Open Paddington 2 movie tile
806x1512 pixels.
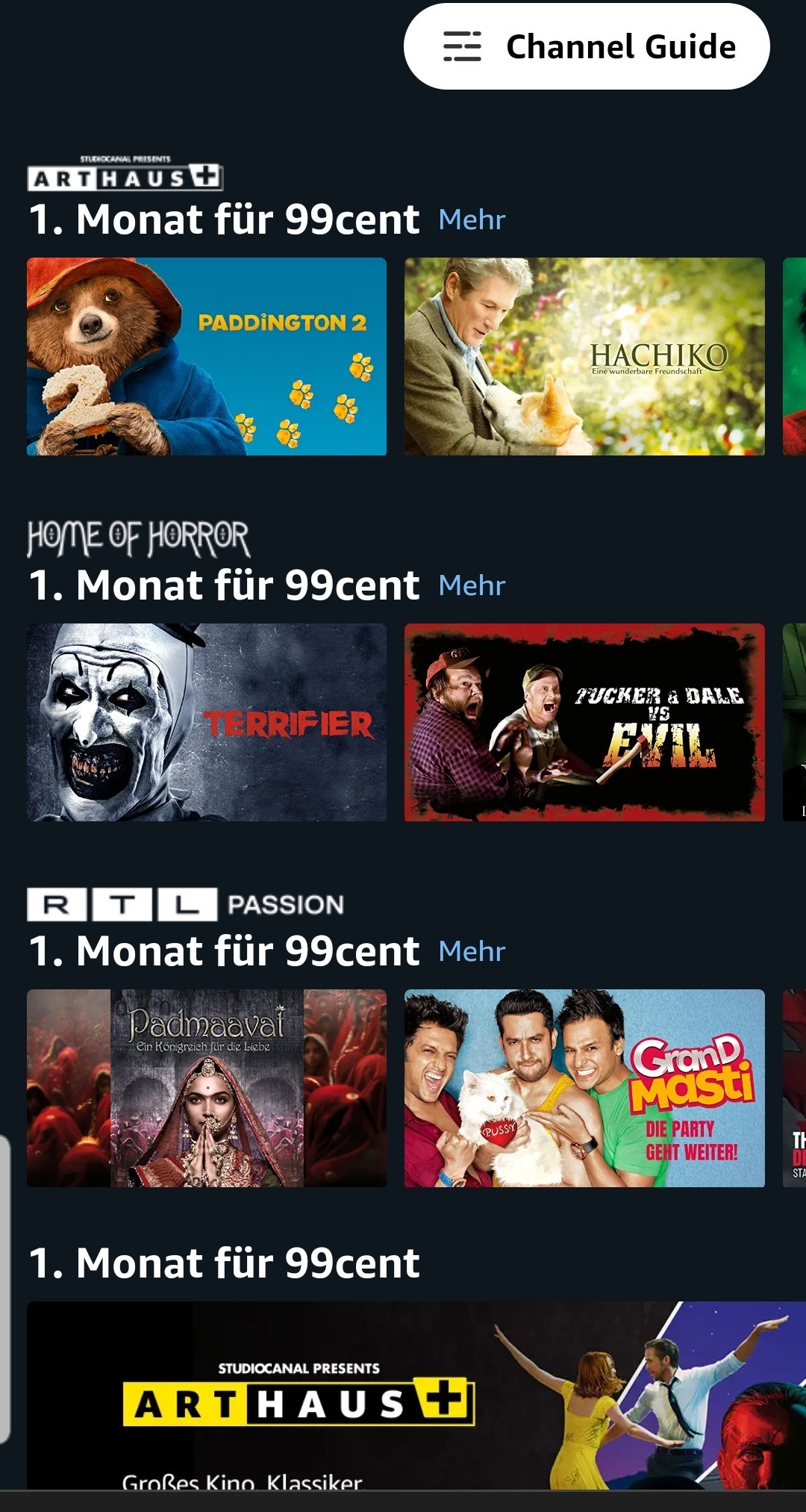coord(207,356)
